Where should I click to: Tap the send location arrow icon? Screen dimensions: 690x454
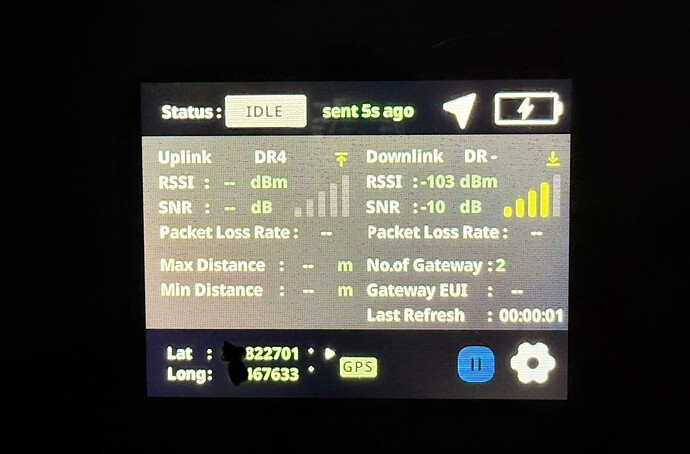point(459,111)
